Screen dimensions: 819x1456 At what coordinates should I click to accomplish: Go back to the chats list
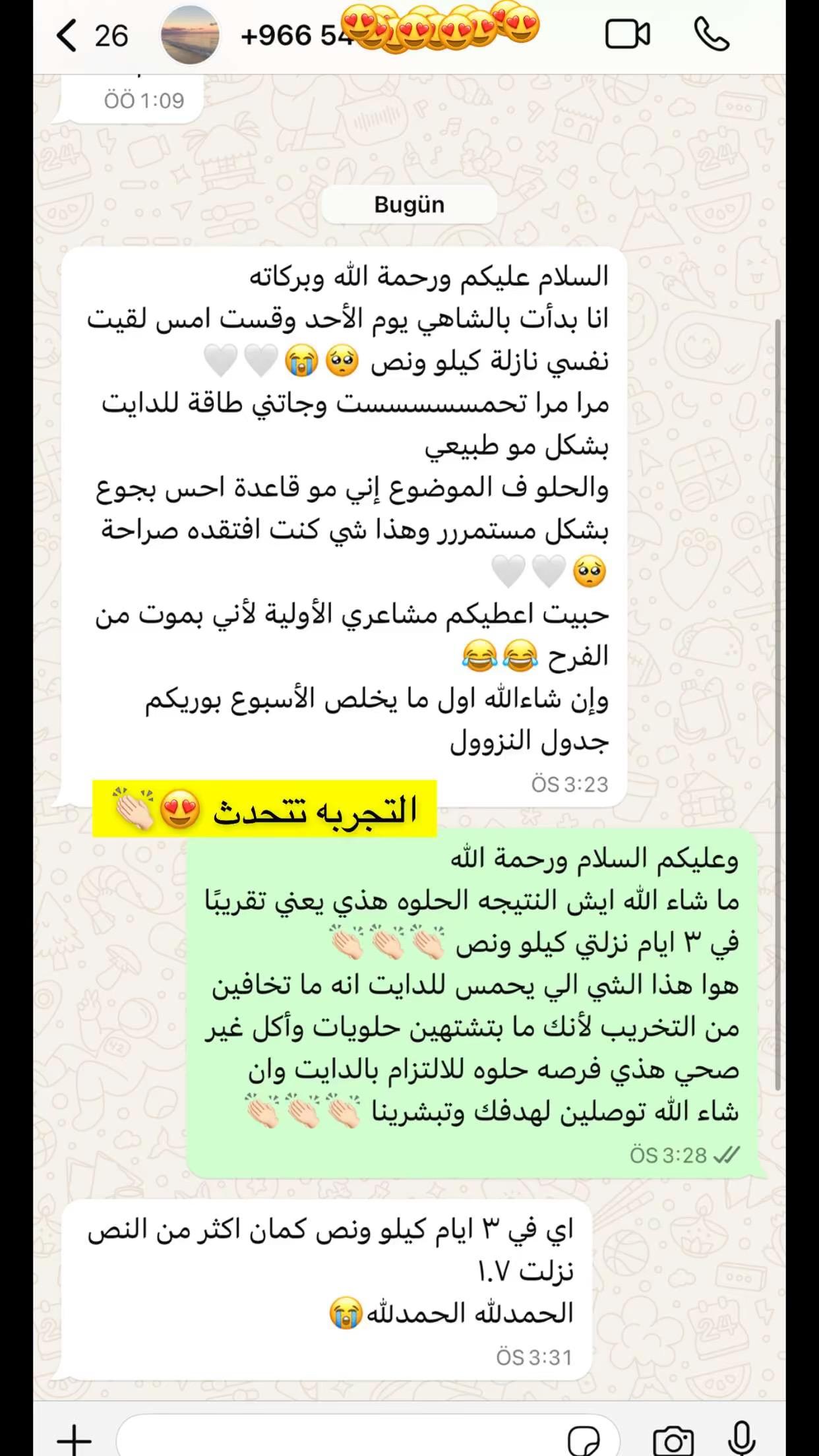(68, 36)
